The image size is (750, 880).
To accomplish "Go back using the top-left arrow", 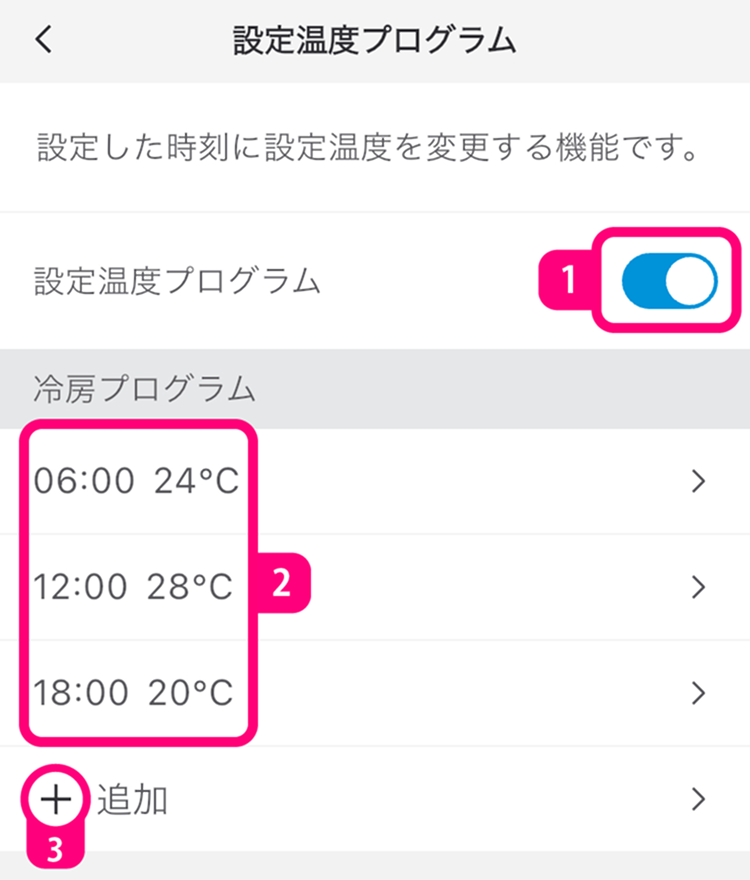I will [x=42, y=40].
